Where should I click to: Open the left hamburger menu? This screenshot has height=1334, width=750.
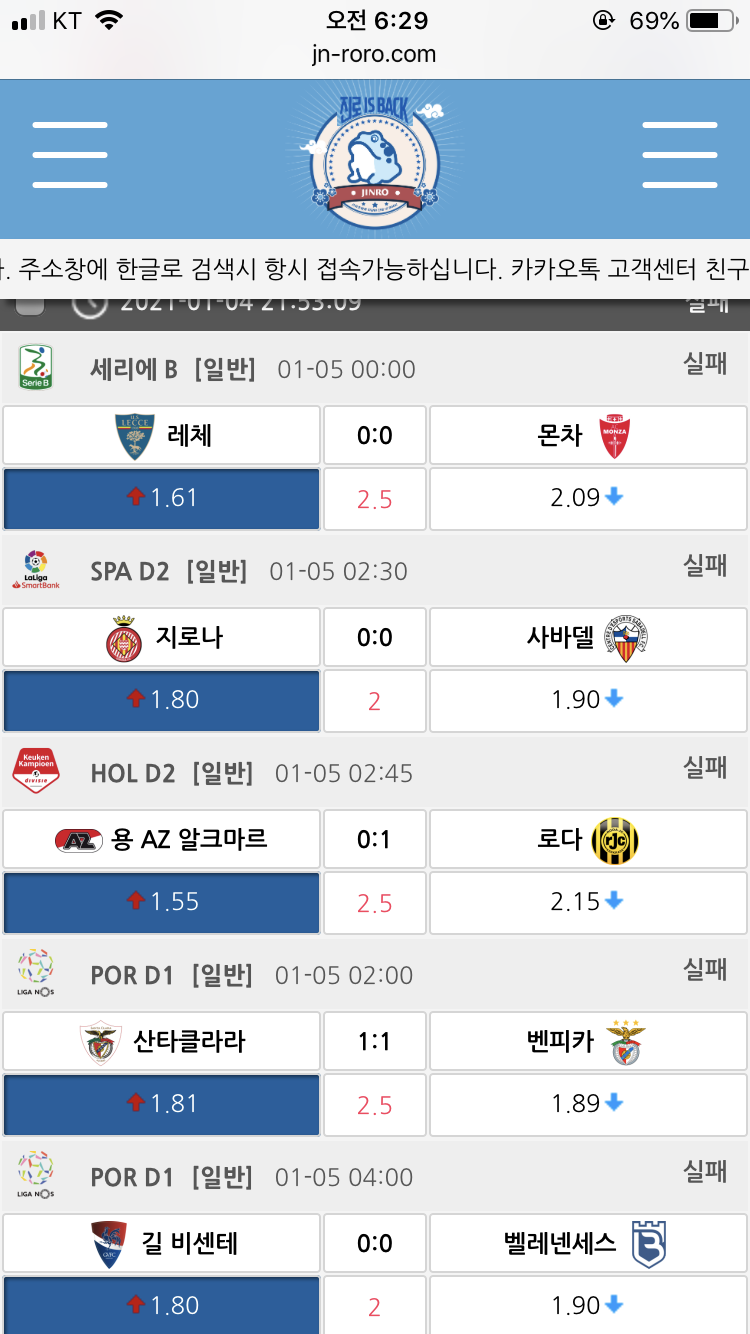(x=84, y=155)
